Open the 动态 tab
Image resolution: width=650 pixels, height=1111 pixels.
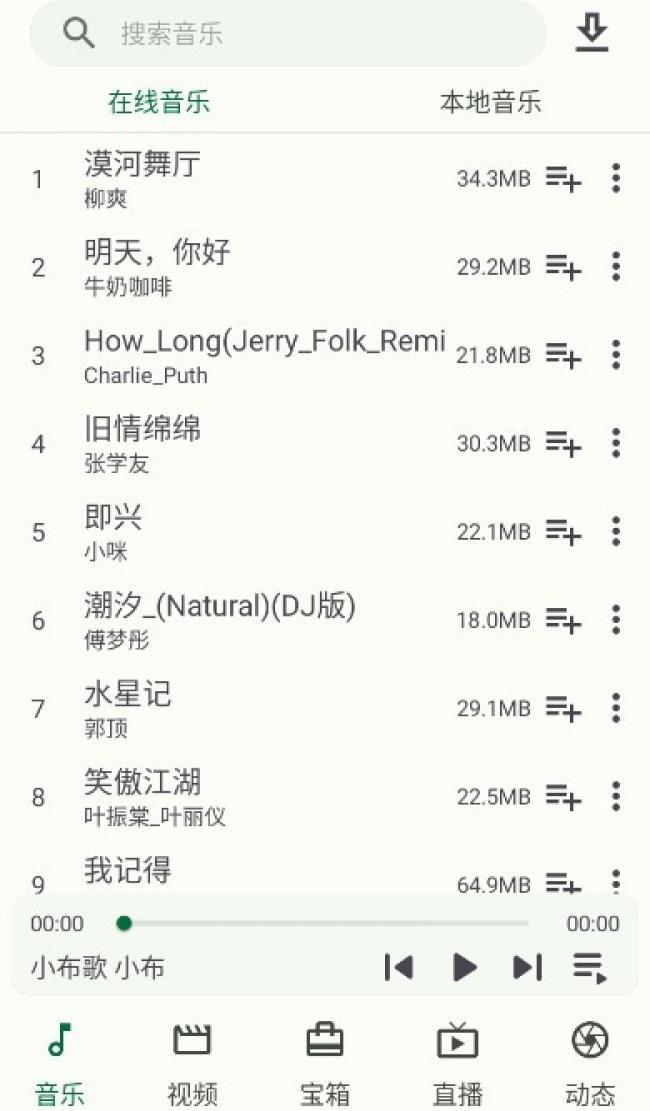[590, 1062]
